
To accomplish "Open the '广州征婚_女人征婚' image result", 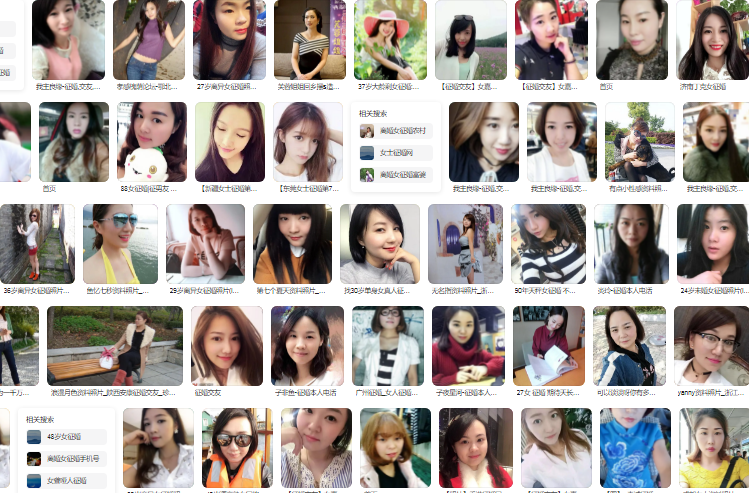I will coord(388,346).
